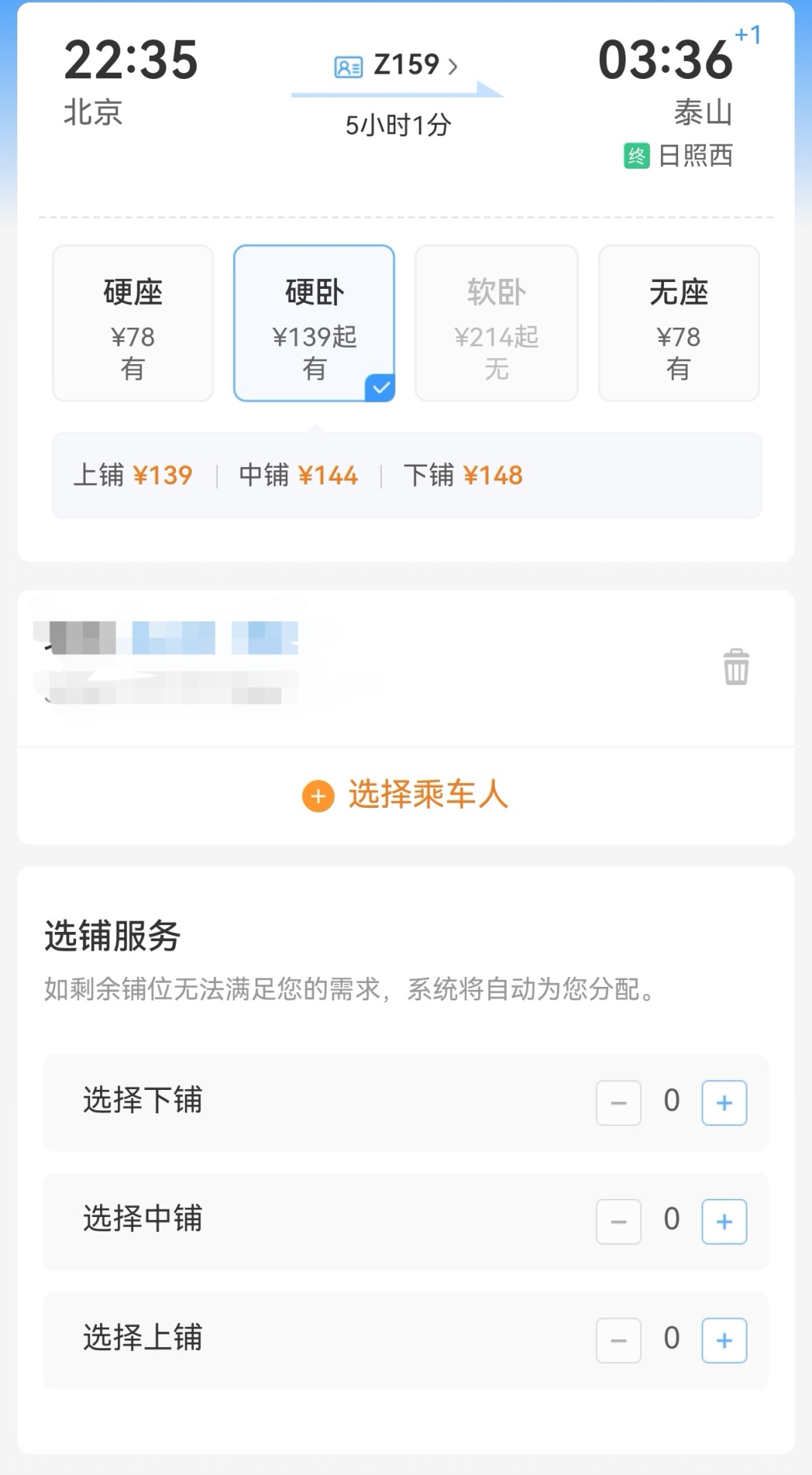Delete the saved passenger using trash icon
This screenshot has height=1475, width=812.
coord(735,668)
